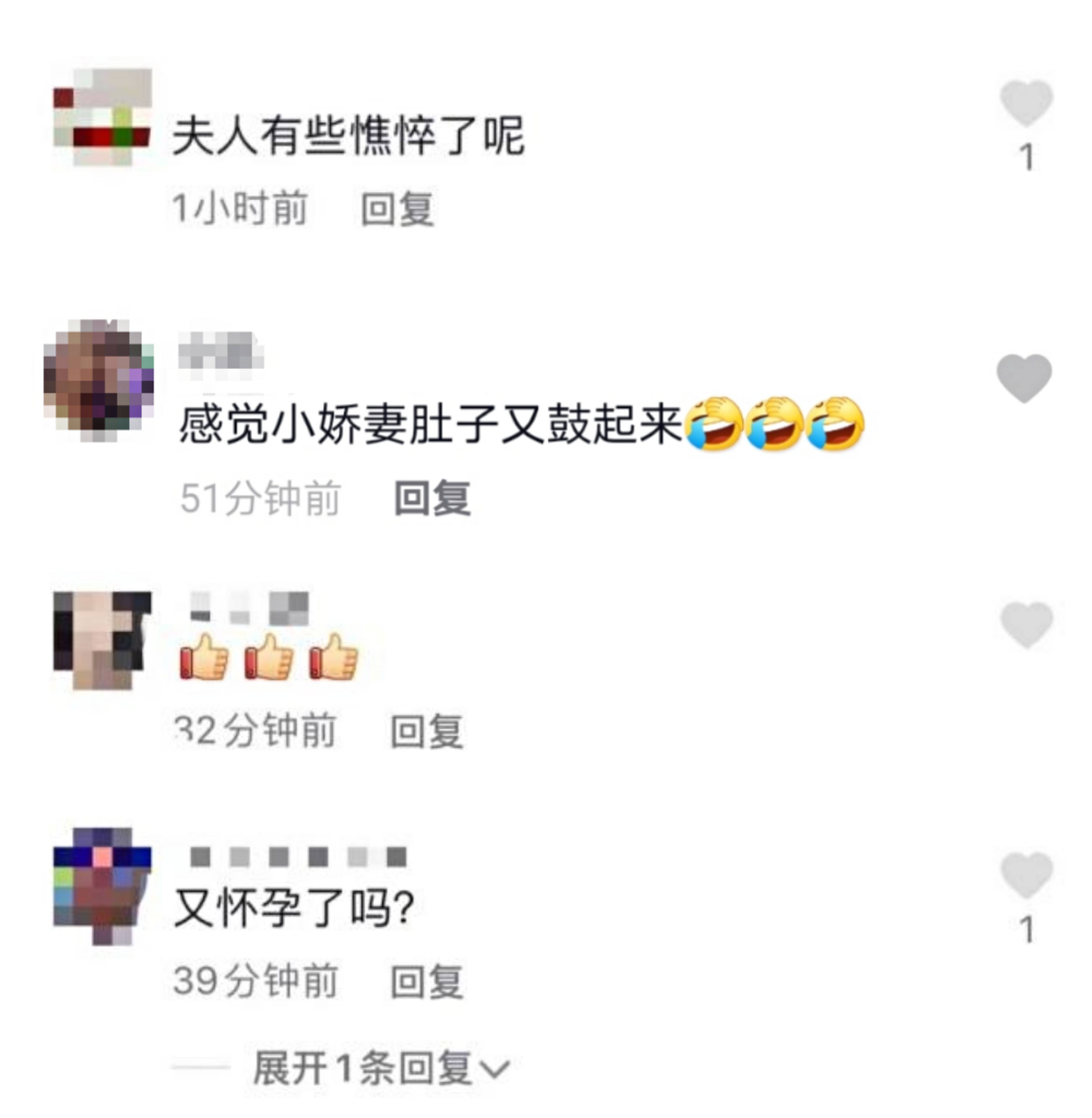
Task: Expand 展开1条回复 under 又怀孕了吗?
Action: pos(381,1068)
